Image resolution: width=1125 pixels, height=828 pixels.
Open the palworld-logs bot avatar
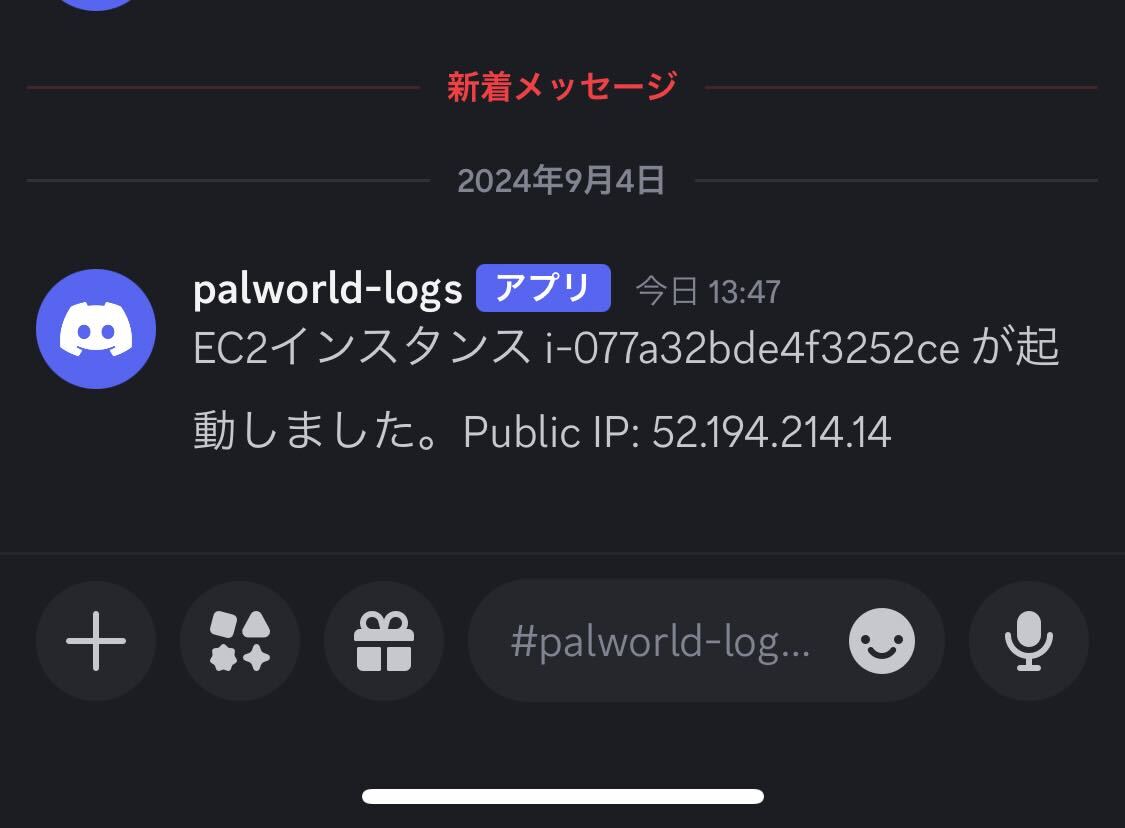pyautogui.click(x=96, y=329)
